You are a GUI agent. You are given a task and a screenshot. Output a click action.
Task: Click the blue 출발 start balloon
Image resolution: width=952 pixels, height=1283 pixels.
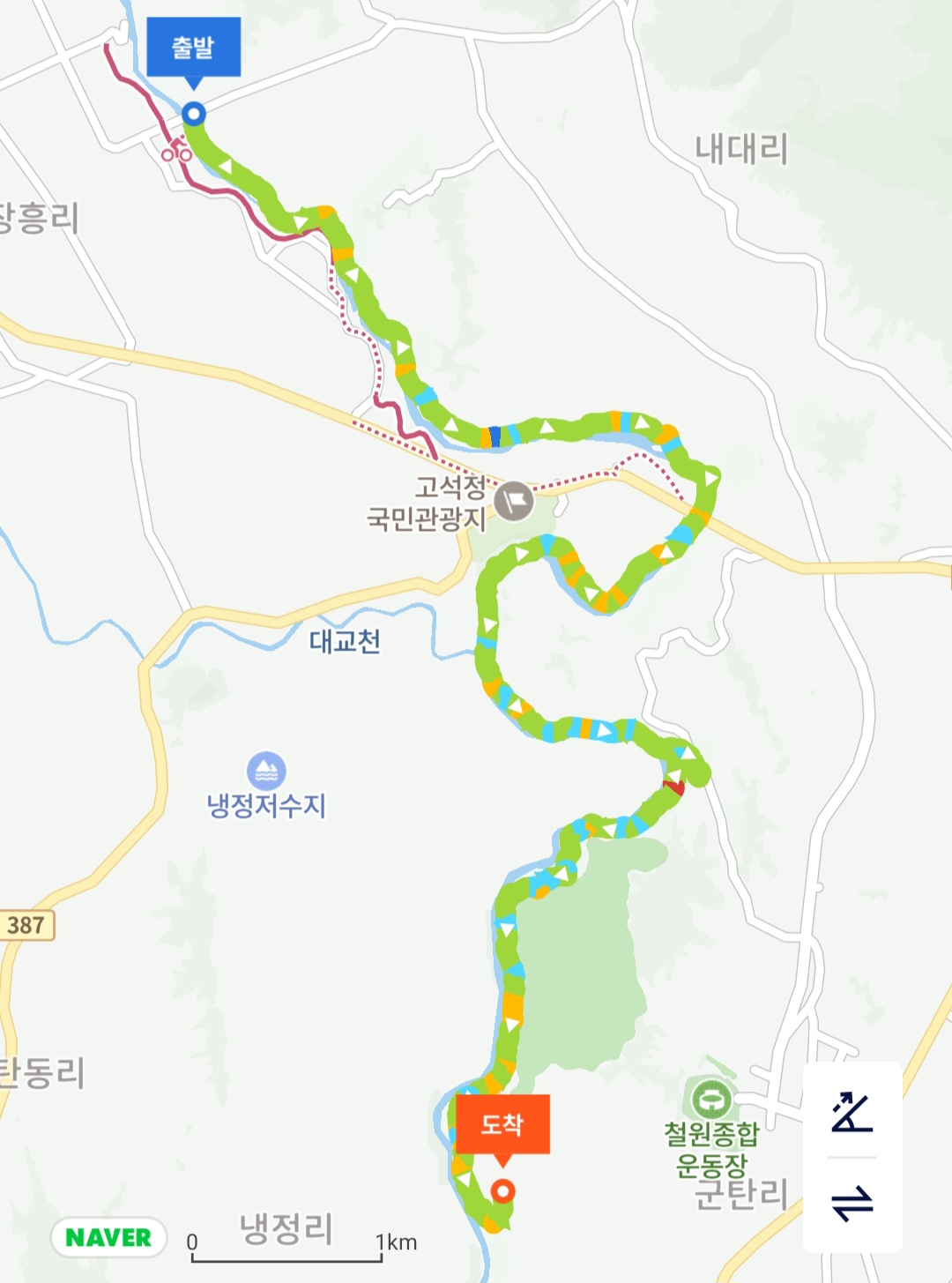click(x=192, y=45)
